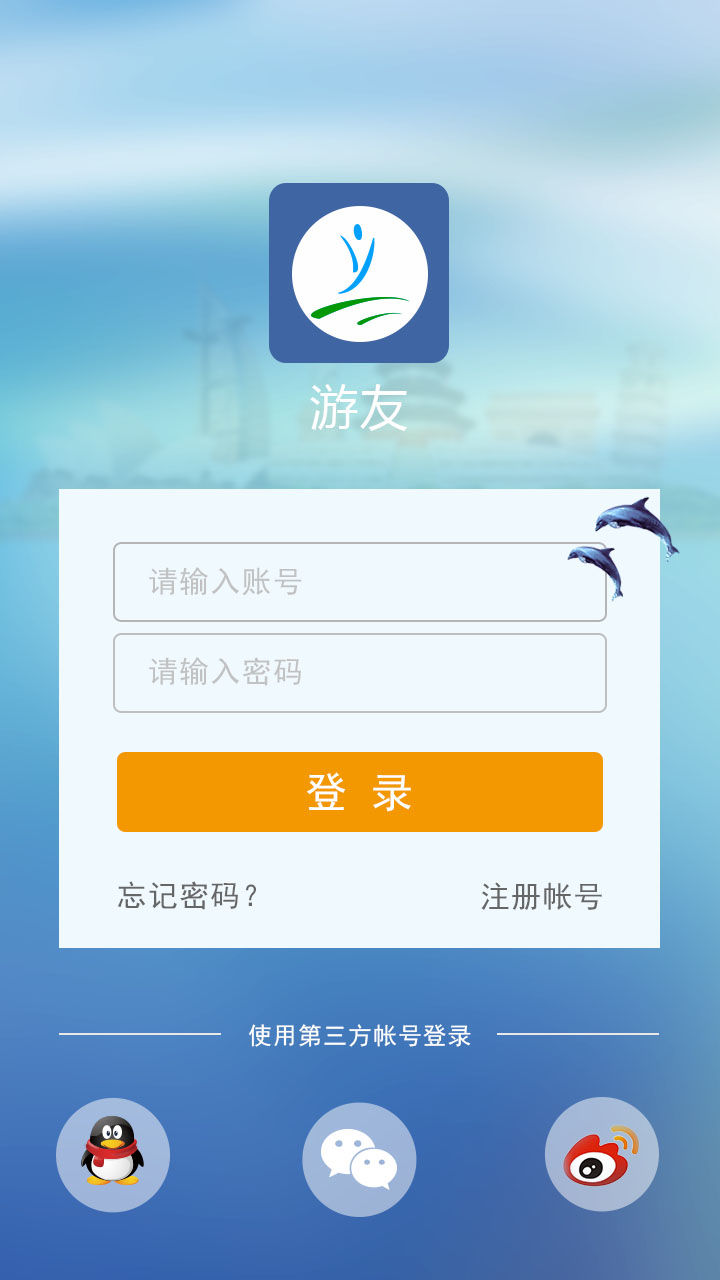
Task: Click the 请输入账号 account field
Action: [360, 581]
